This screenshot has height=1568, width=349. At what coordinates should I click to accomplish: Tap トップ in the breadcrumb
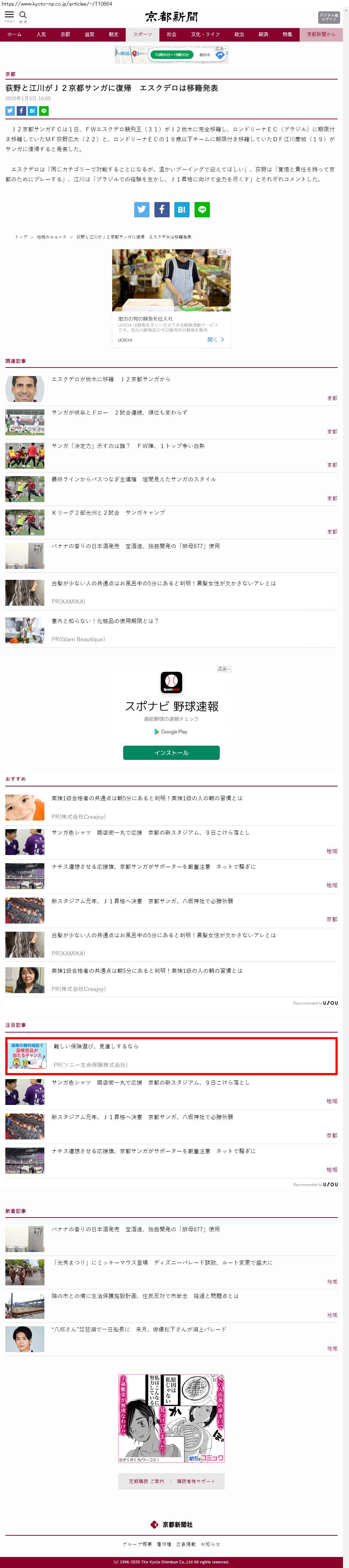21,237
